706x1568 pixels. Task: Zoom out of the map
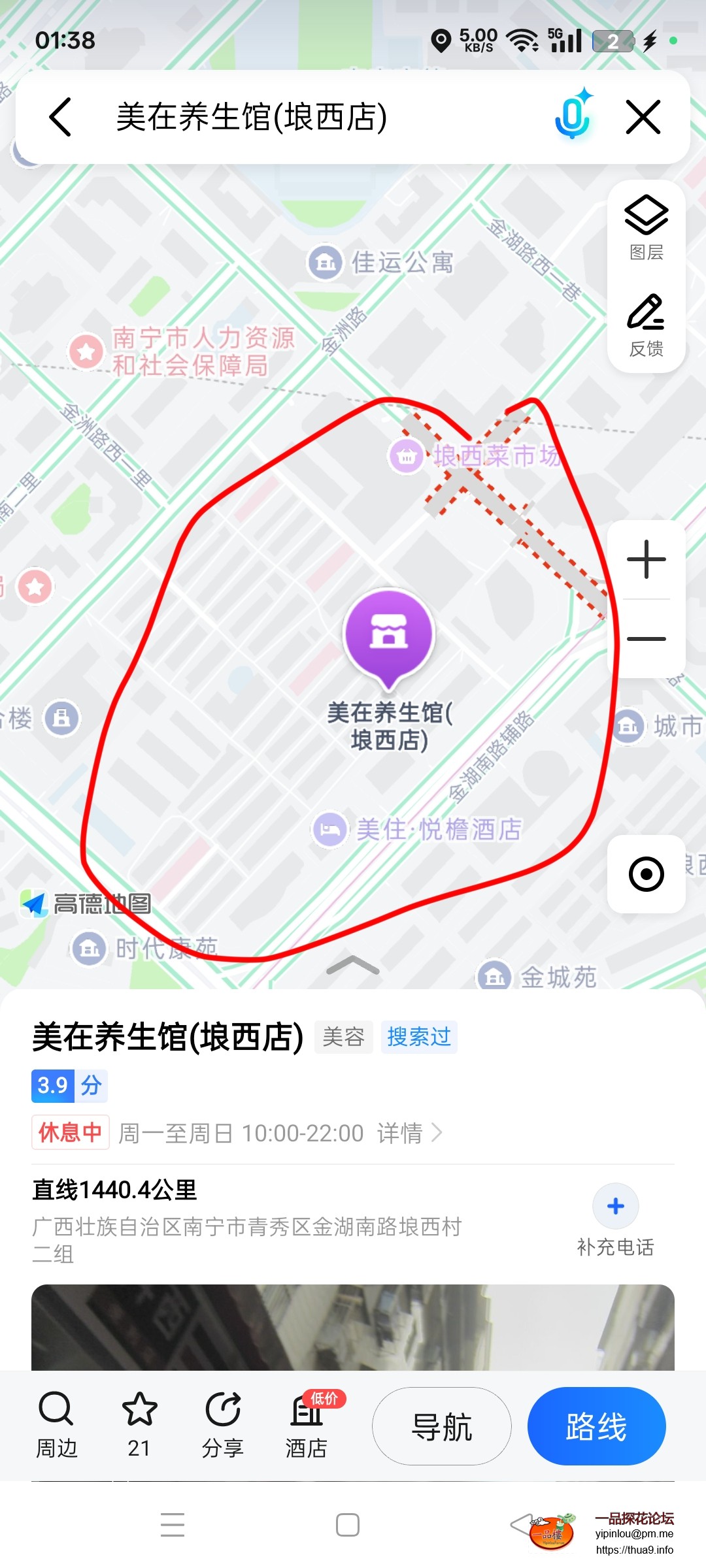646,639
